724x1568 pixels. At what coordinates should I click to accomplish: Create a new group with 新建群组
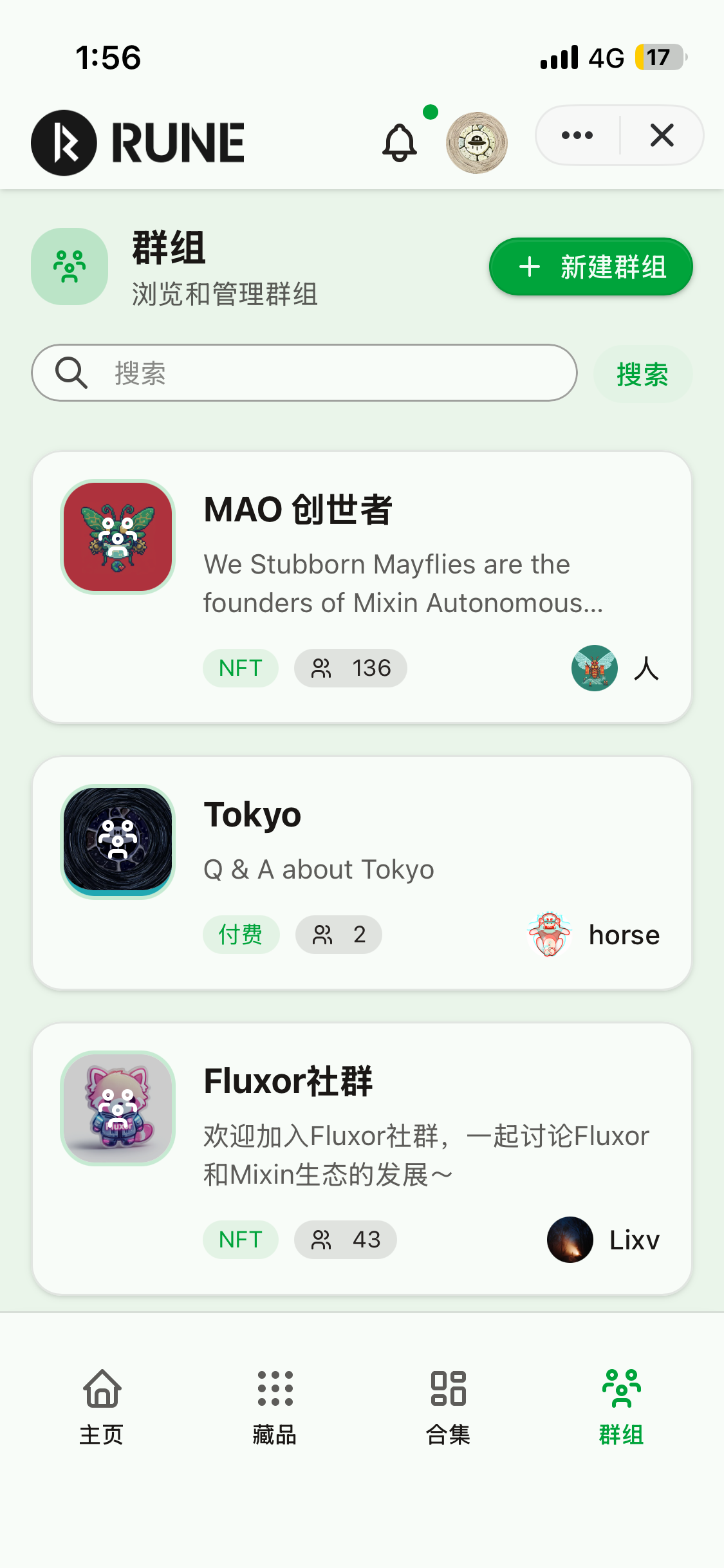pos(591,267)
